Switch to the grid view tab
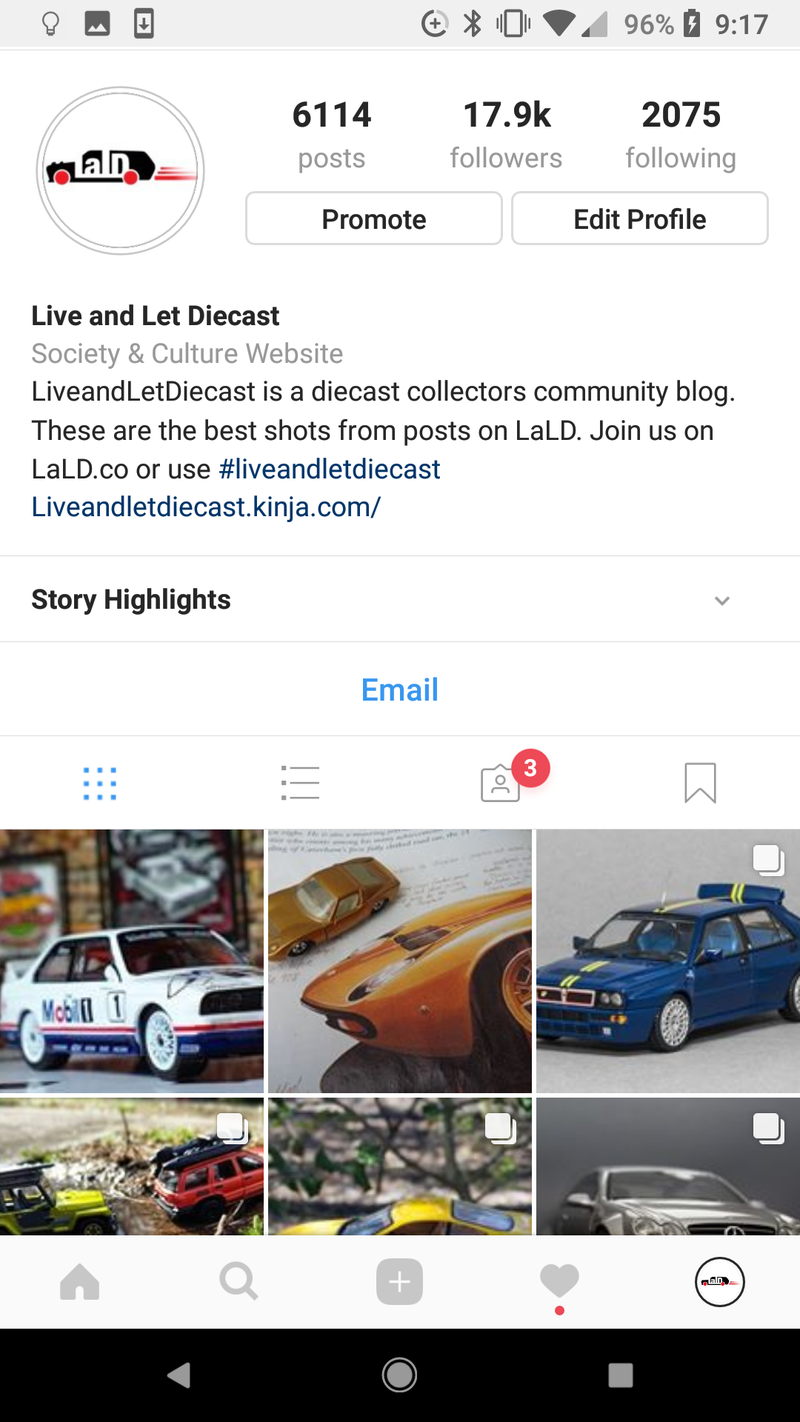The height and width of the screenshot is (1422, 800). (x=100, y=783)
